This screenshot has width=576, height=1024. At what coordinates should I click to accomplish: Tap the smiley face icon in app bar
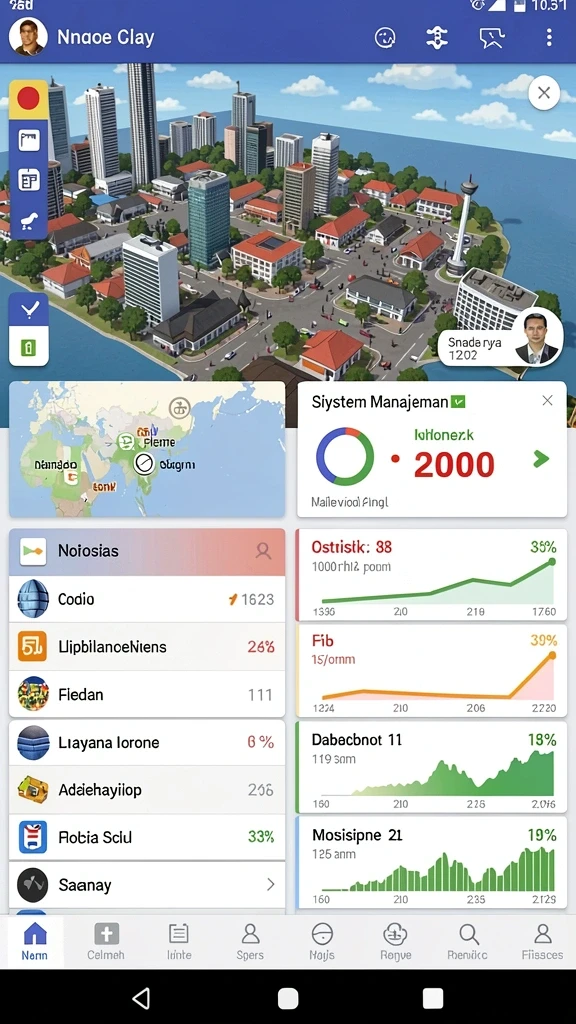coord(385,37)
